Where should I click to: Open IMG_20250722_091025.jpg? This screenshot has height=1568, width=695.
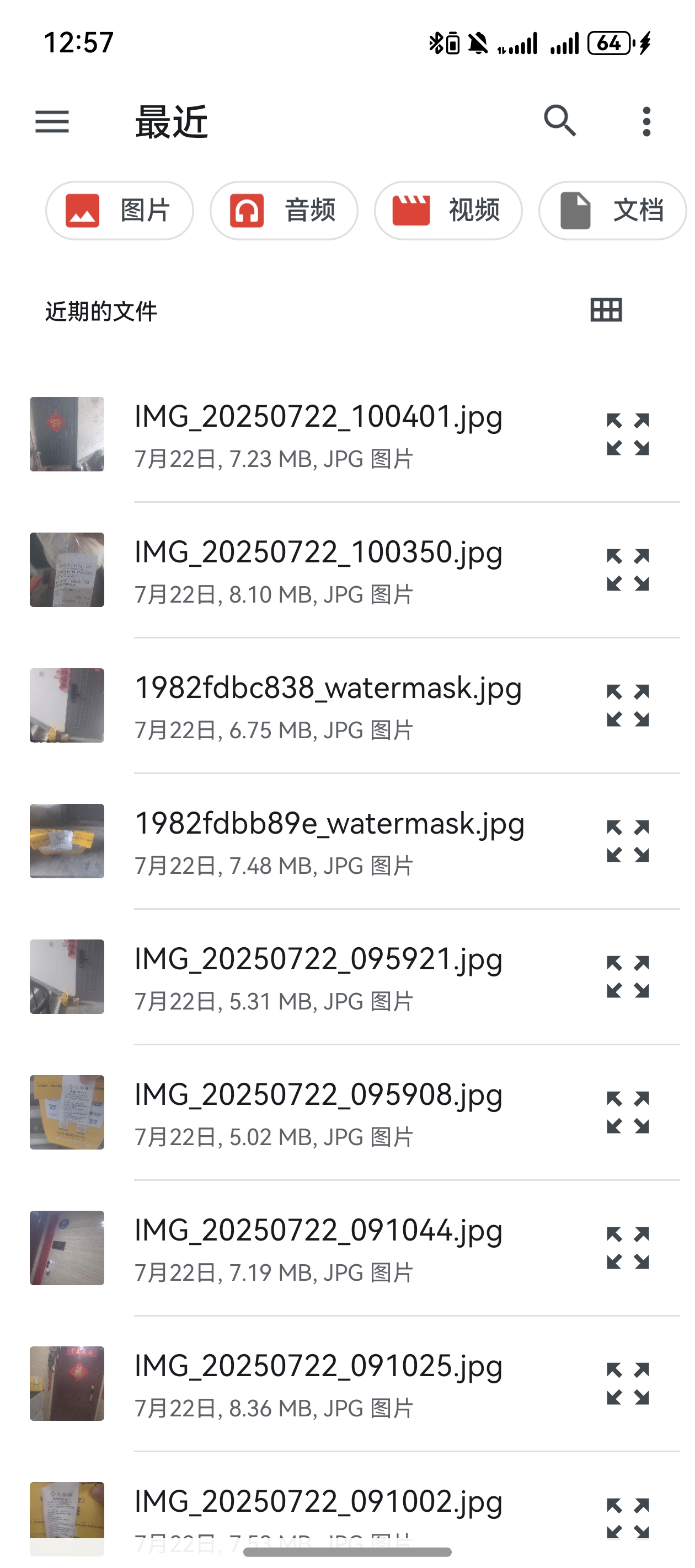tap(318, 1383)
